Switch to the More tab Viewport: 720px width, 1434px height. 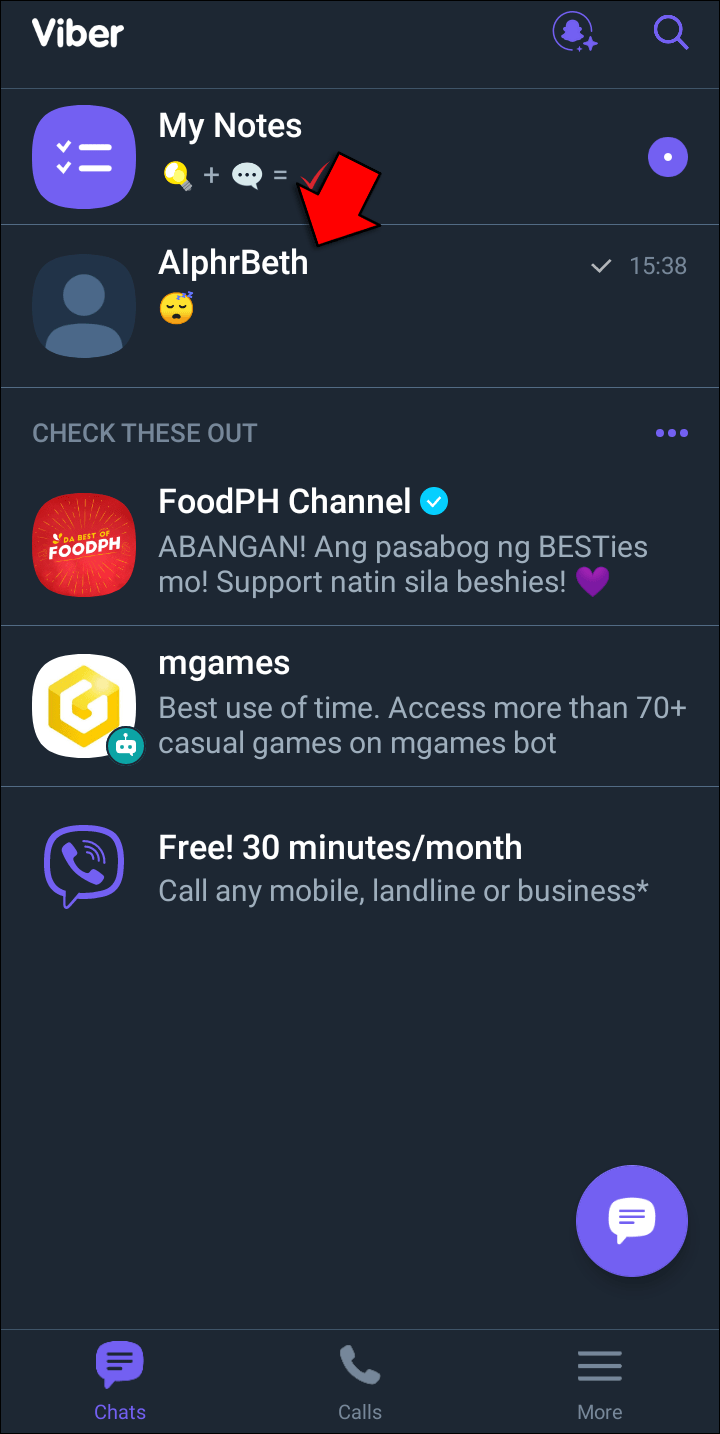pyautogui.click(x=599, y=1382)
